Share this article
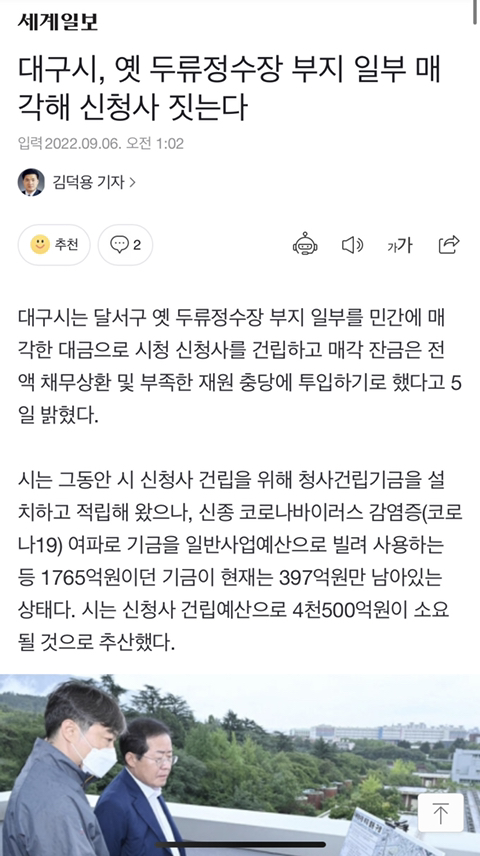Image resolution: width=480 pixels, height=856 pixels. [449, 245]
